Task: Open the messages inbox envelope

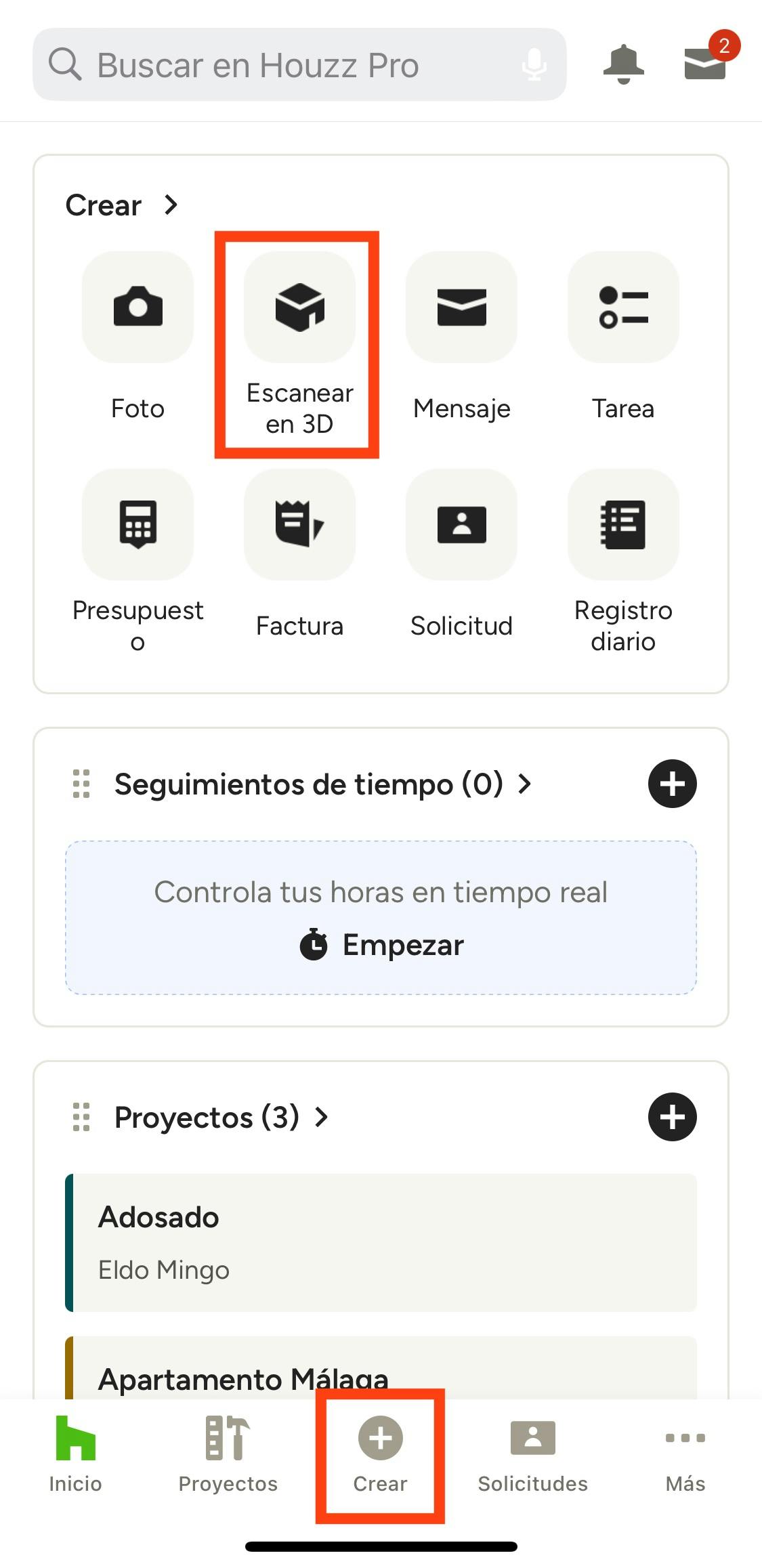Action: (x=705, y=64)
